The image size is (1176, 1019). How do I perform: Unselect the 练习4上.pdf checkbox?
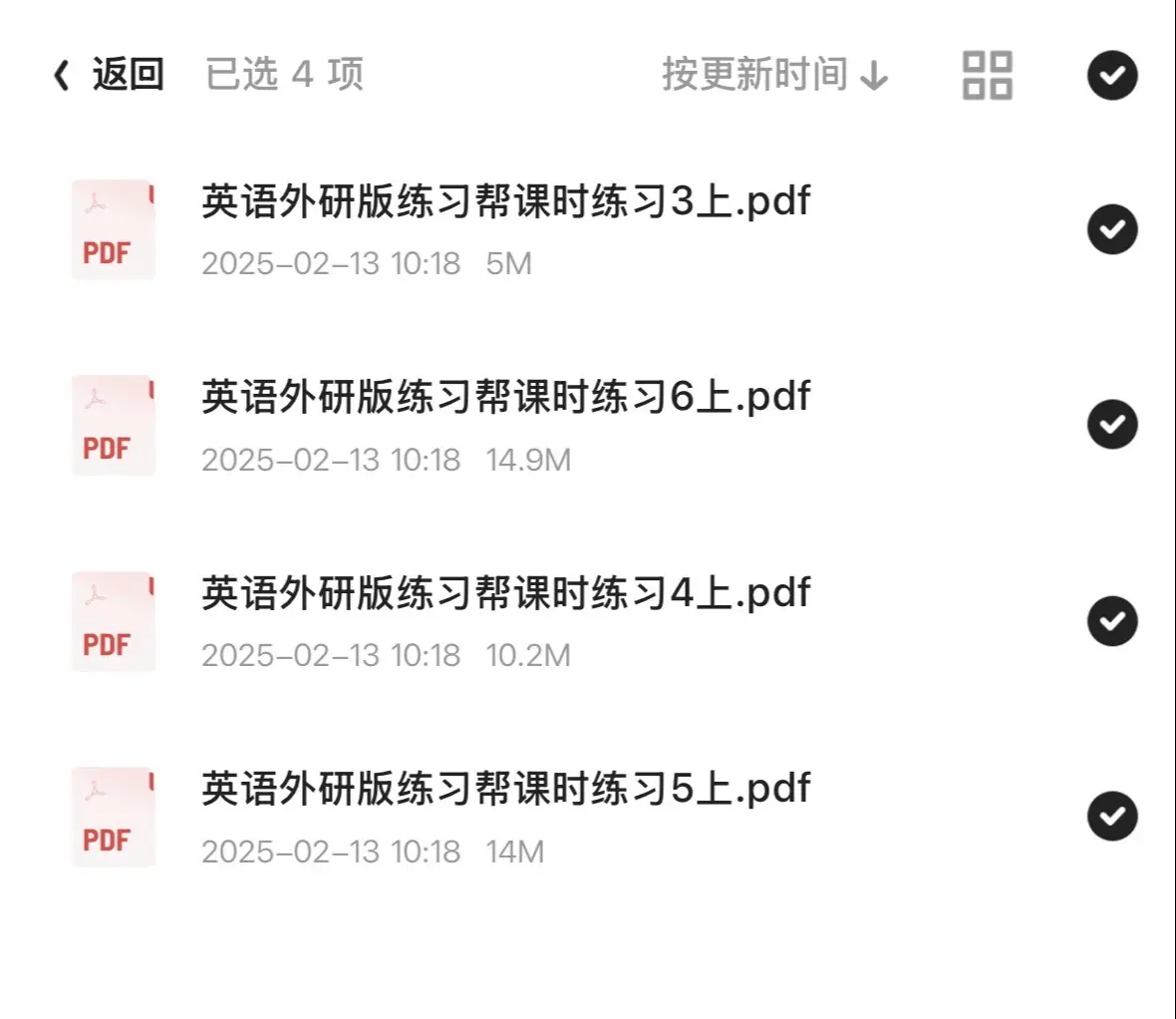[x=1112, y=621]
